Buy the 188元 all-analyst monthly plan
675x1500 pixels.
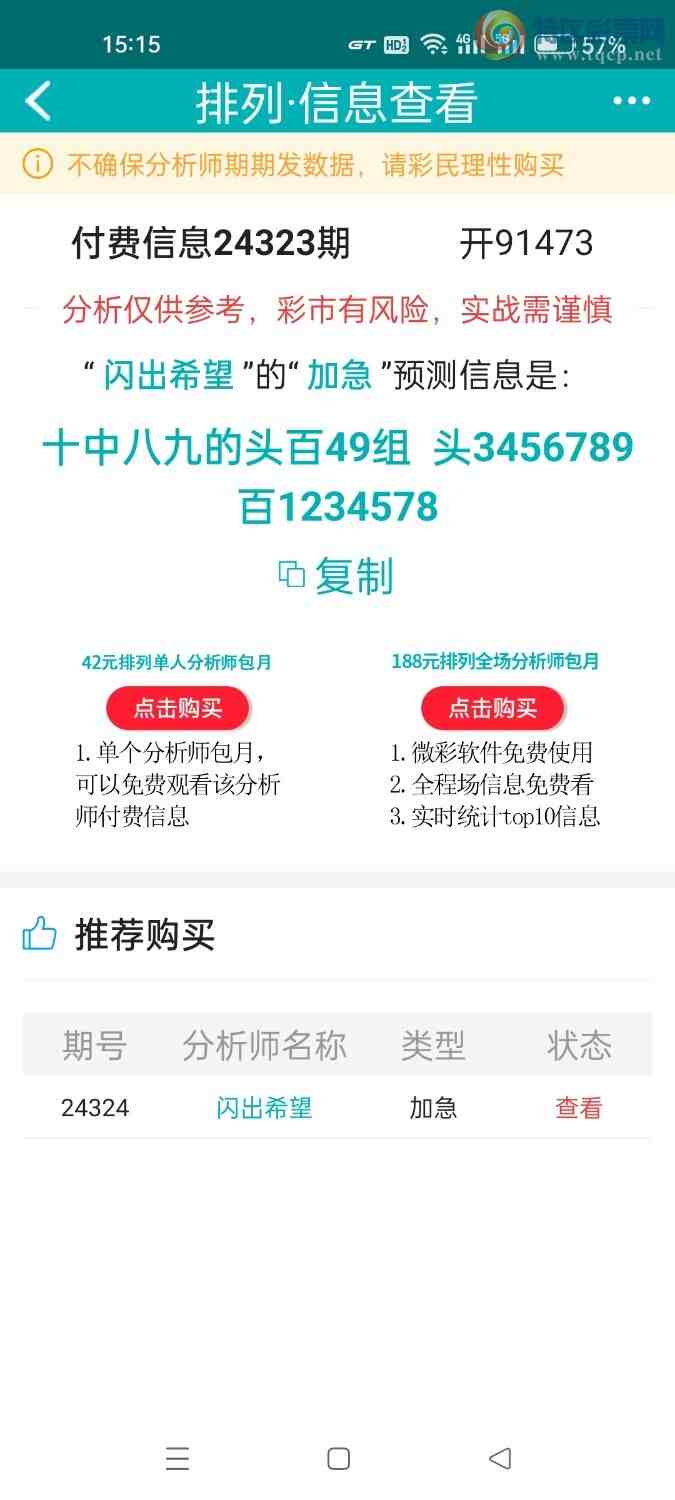click(492, 708)
